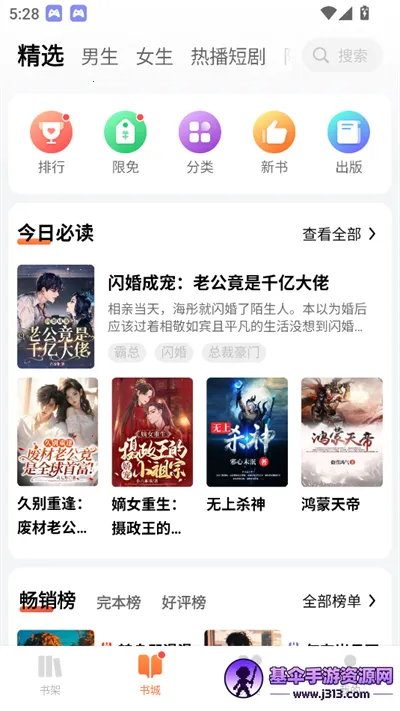Open the 限免 free-limited shortcut

tap(126, 143)
